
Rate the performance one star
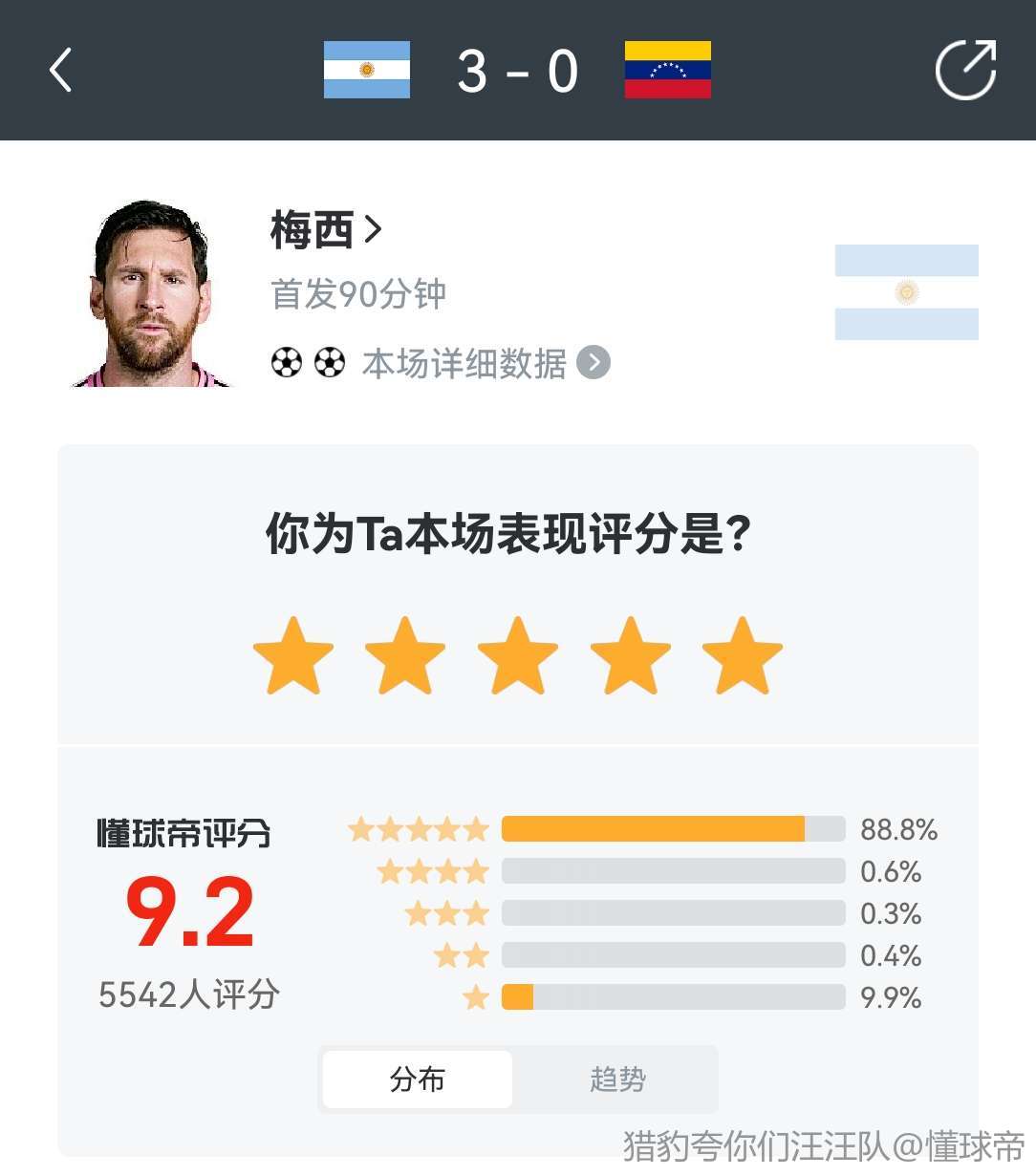point(293,656)
